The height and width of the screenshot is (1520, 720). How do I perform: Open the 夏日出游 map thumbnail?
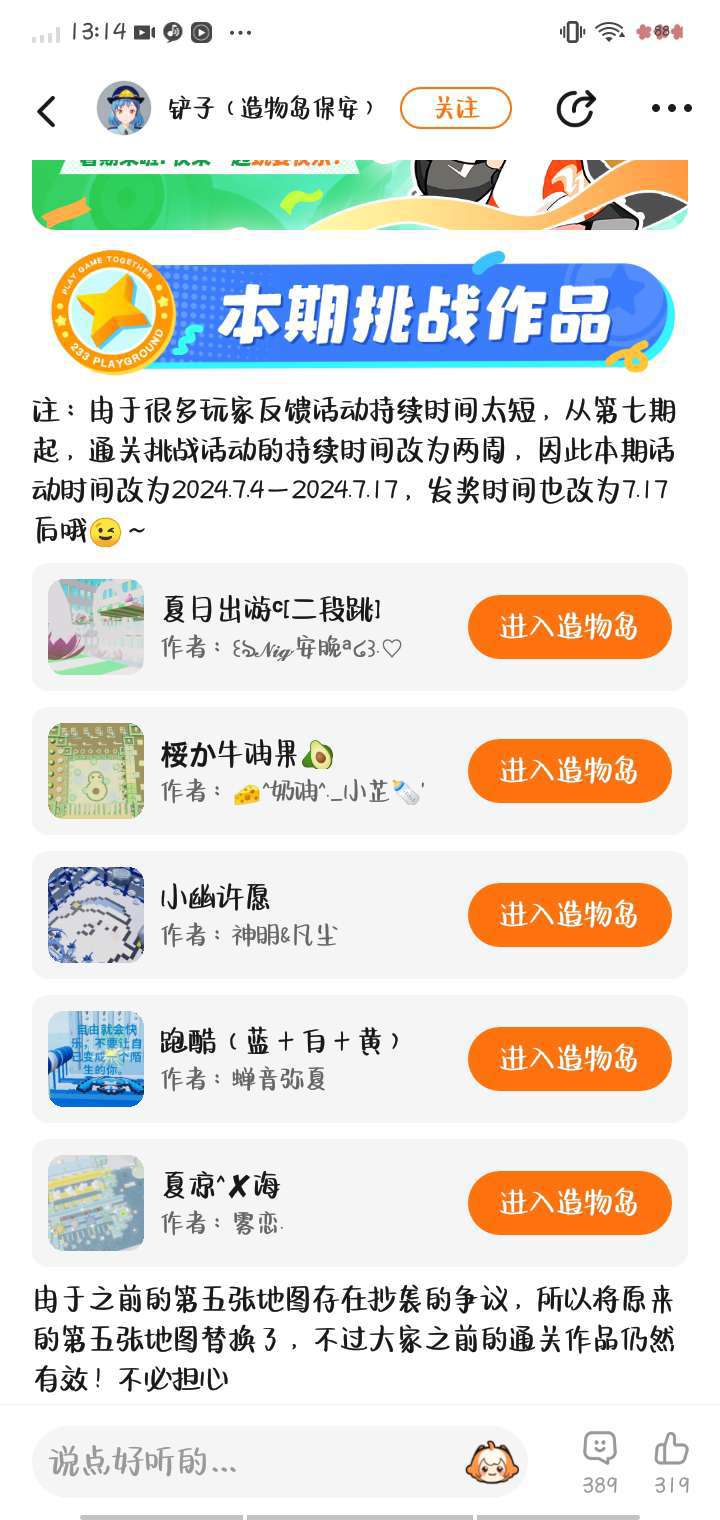(96, 627)
